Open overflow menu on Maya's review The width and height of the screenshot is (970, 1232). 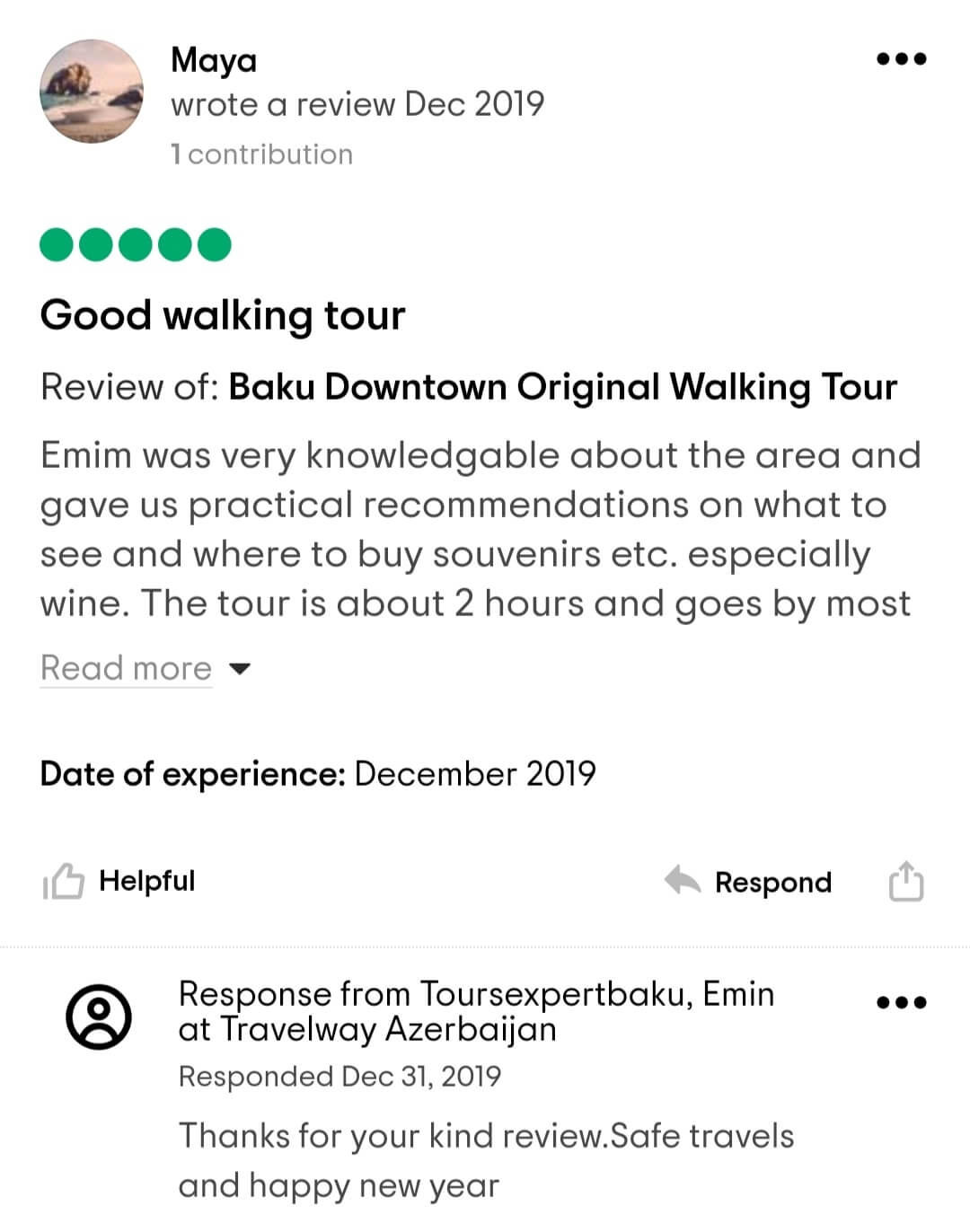coord(901,59)
